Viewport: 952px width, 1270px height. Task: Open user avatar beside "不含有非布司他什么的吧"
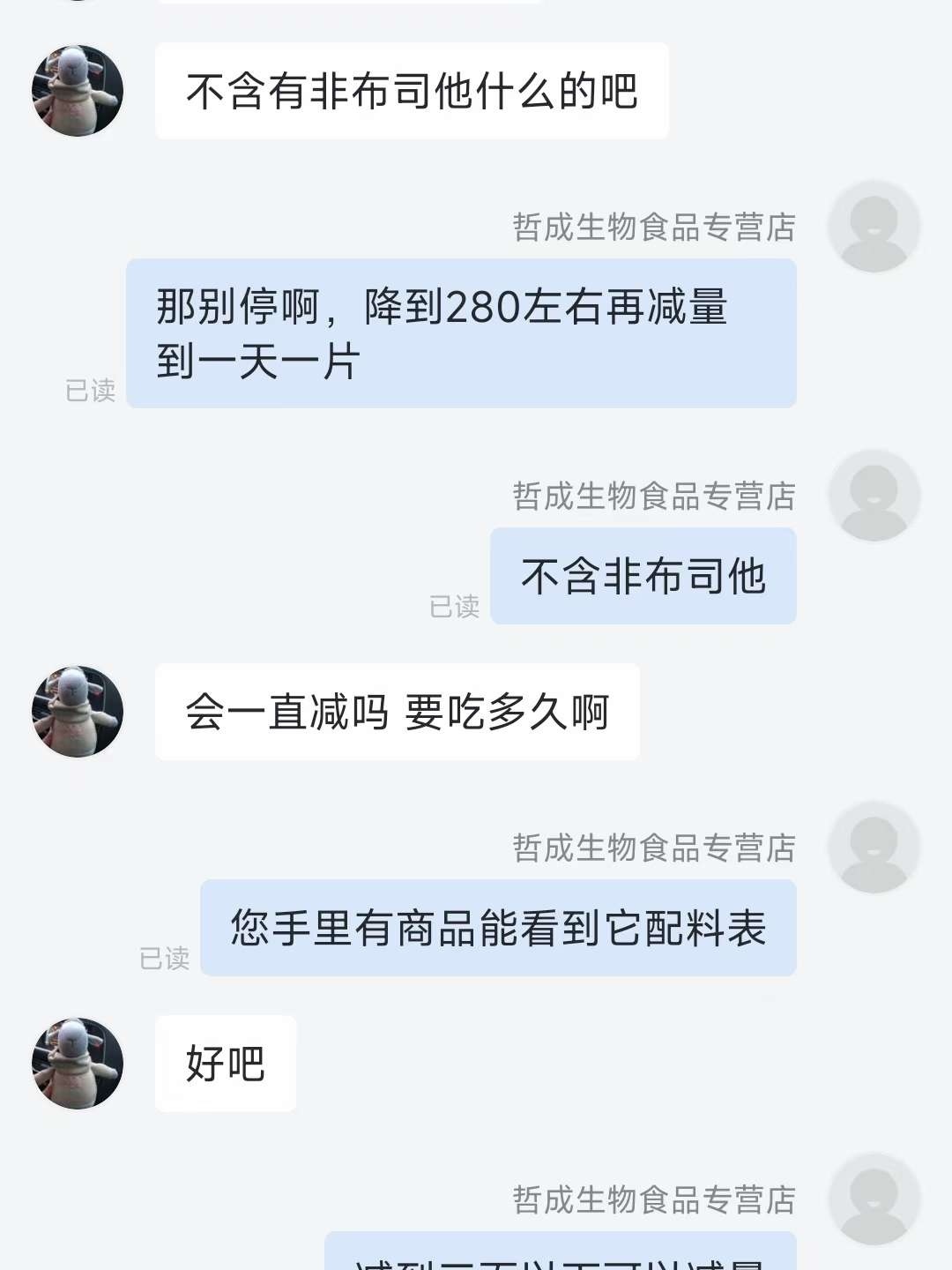coord(78,91)
